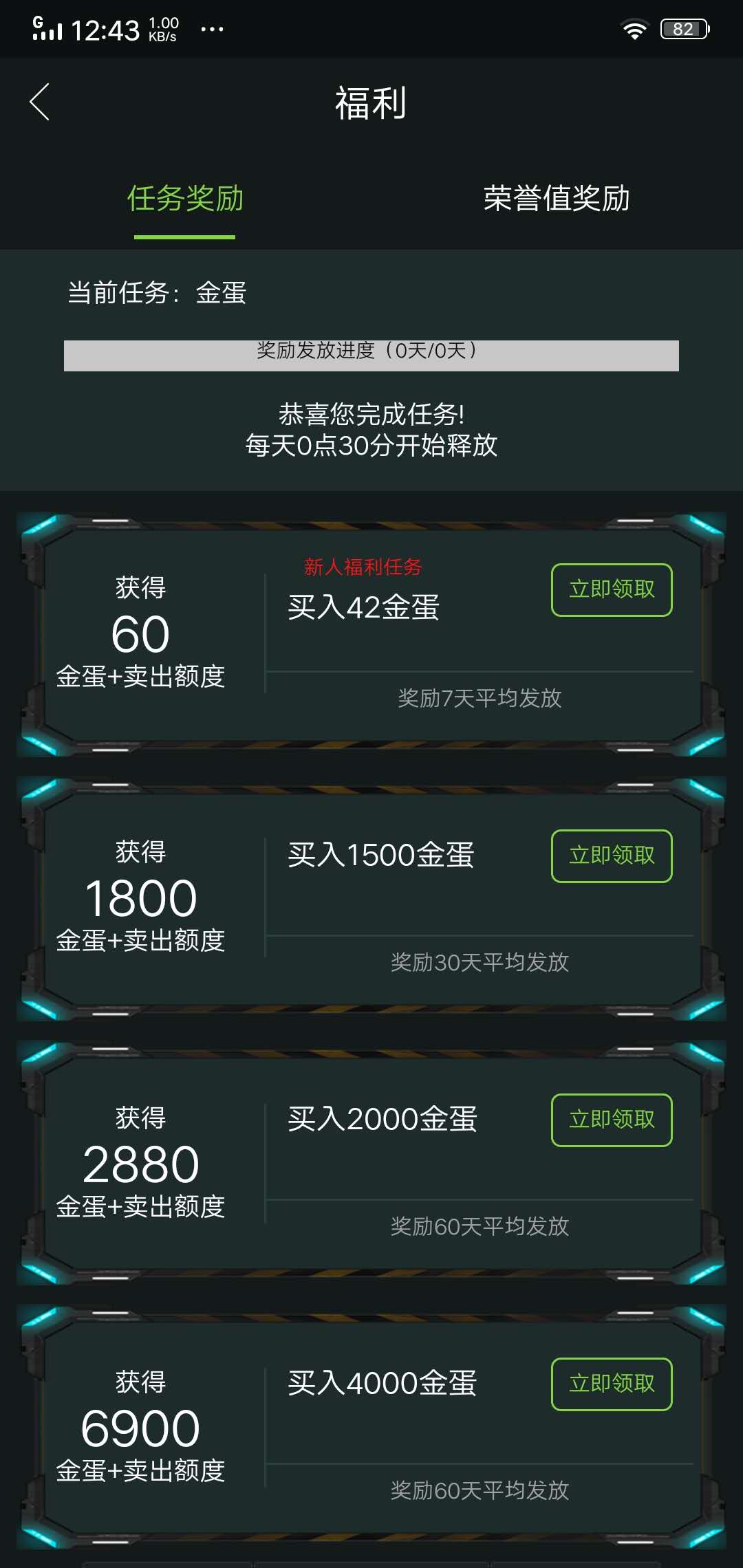Tap the 获得 1800 reward card
743x1568 pixels.
(x=141, y=894)
